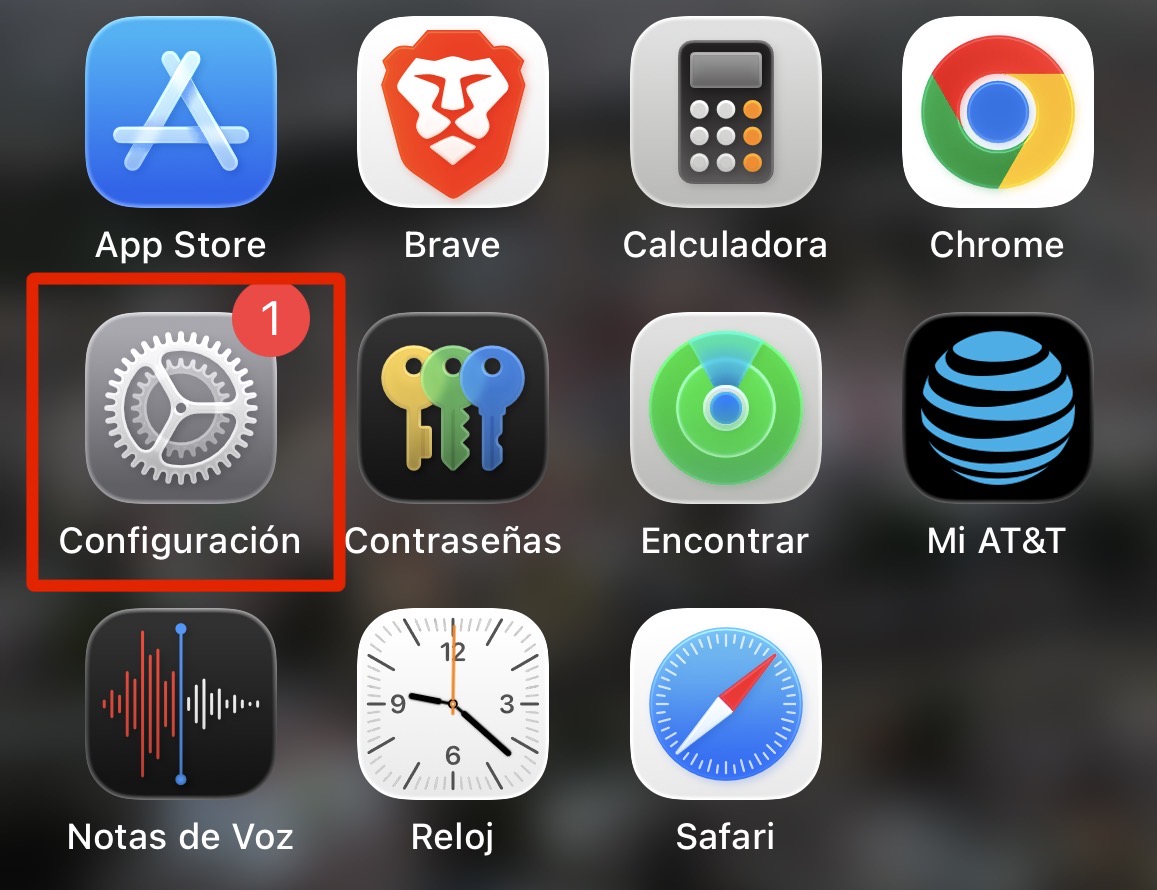Open Safari browser
The height and width of the screenshot is (890, 1157).
[x=725, y=703]
